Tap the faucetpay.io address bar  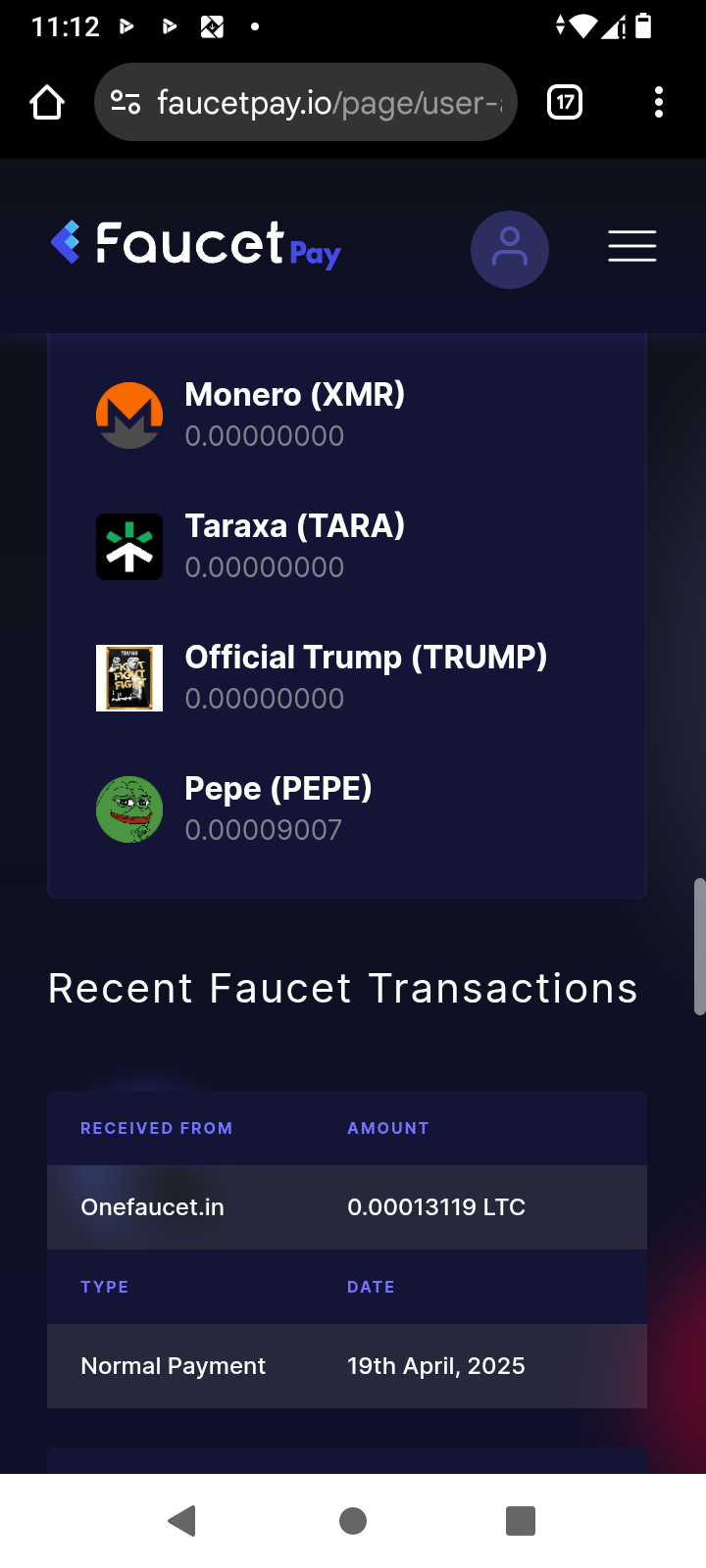click(305, 102)
